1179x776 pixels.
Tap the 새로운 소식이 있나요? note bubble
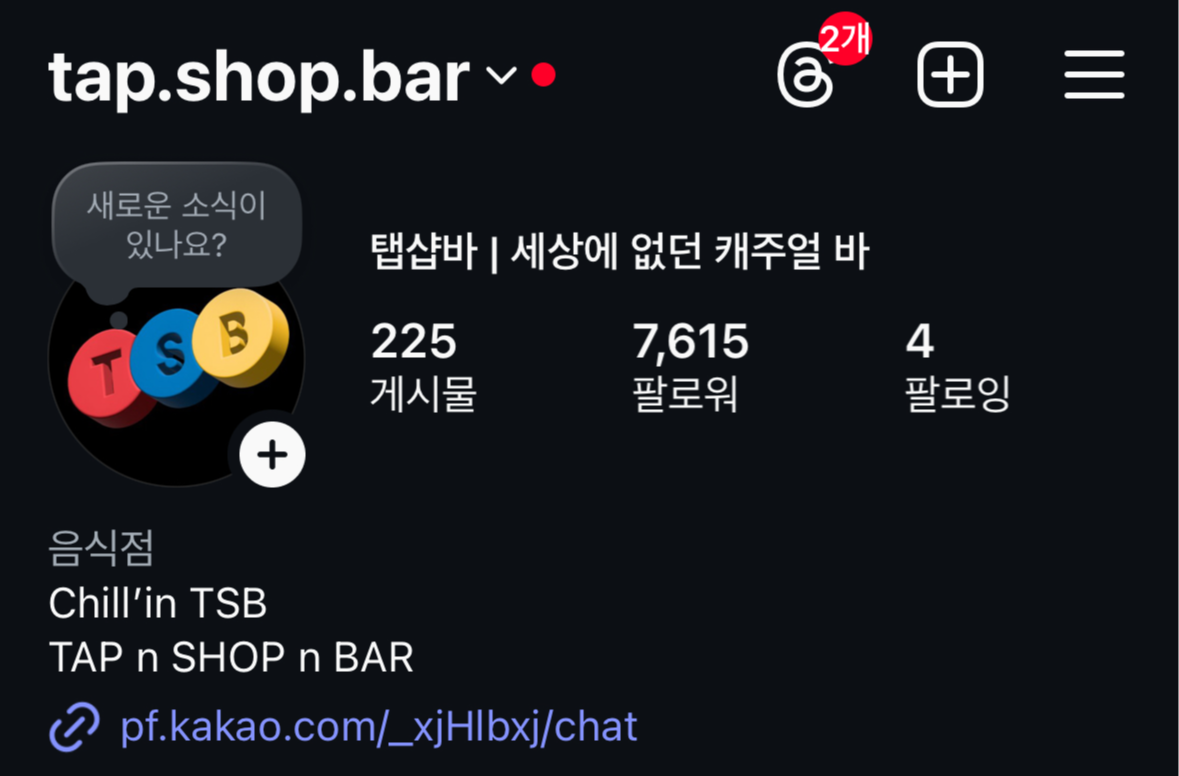pyautogui.click(x=176, y=224)
